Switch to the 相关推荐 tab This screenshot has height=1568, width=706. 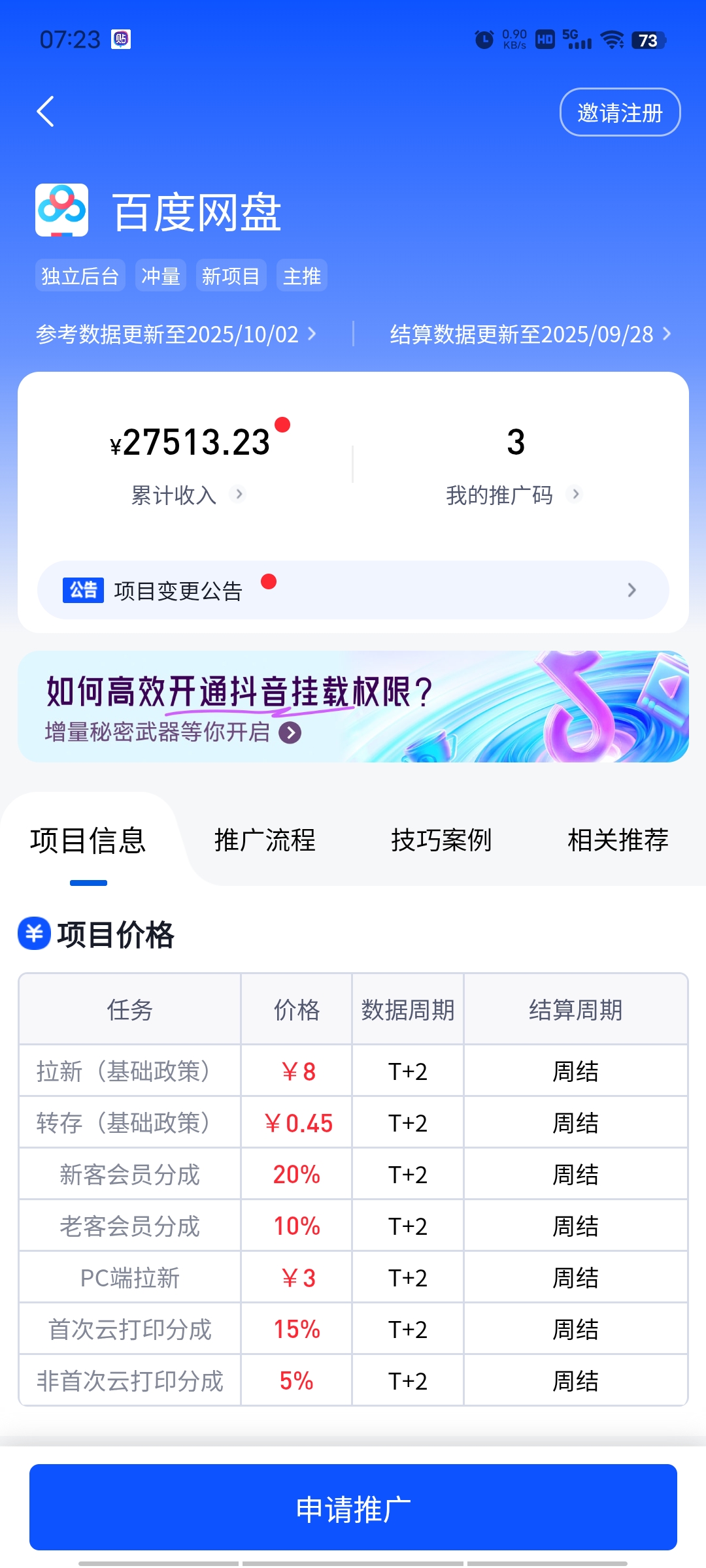(618, 840)
